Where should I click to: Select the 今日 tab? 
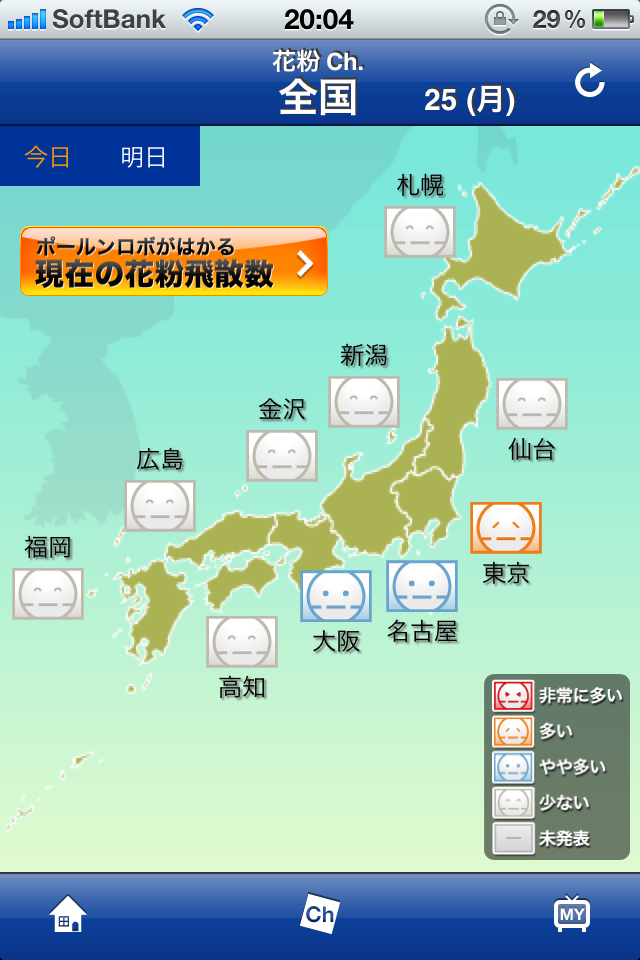coord(48,157)
